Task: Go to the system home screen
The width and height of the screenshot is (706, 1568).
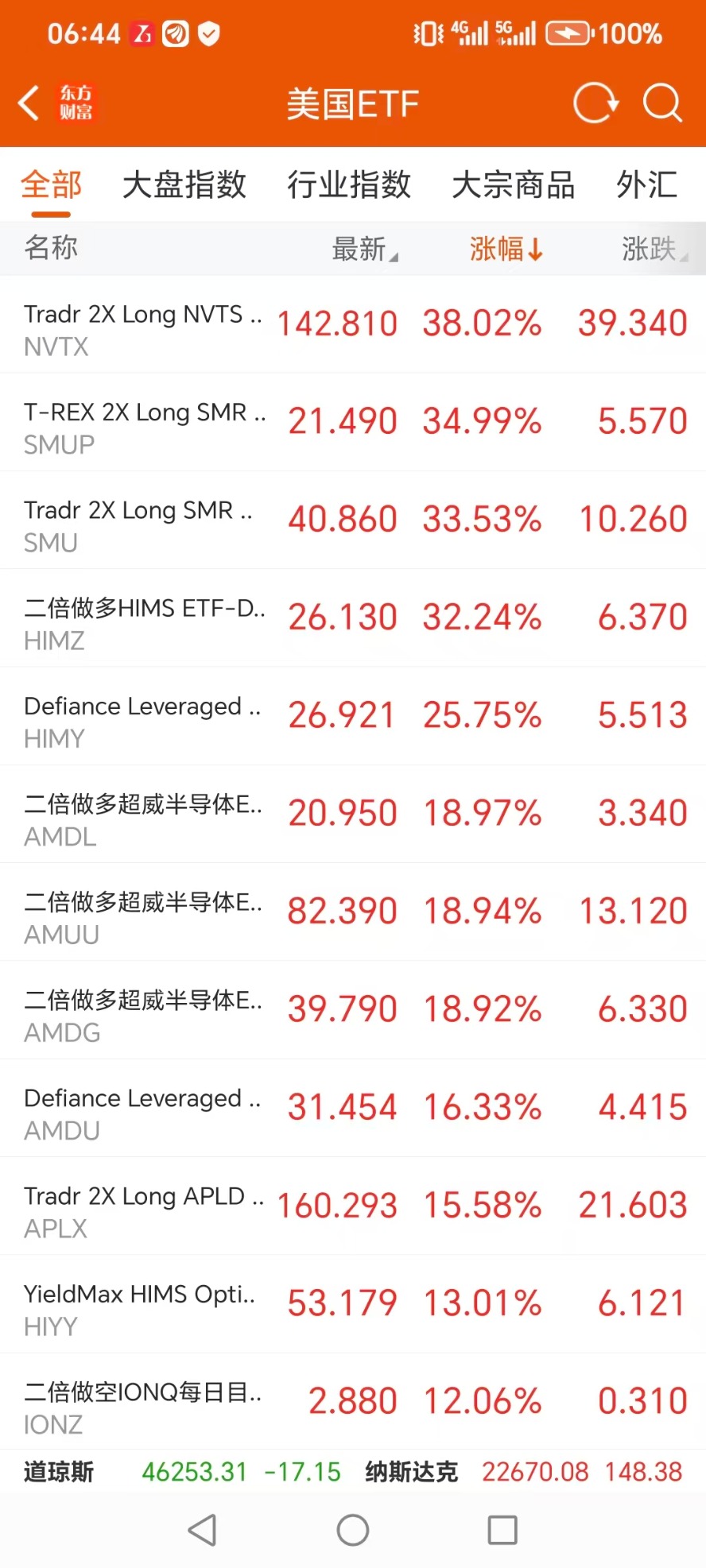Action: click(353, 1530)
